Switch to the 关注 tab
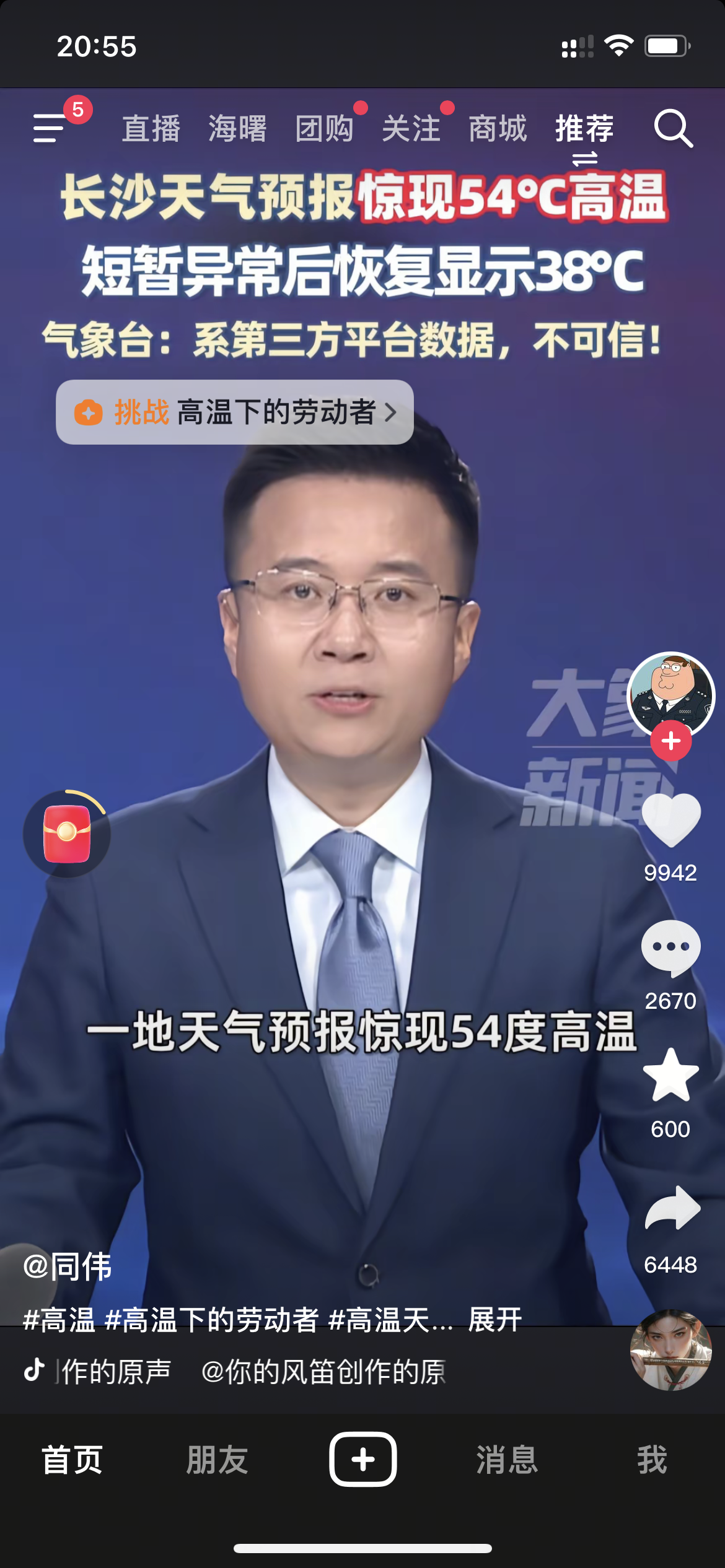The width and height of the screenshot is (725, 1568). [411, 129]
